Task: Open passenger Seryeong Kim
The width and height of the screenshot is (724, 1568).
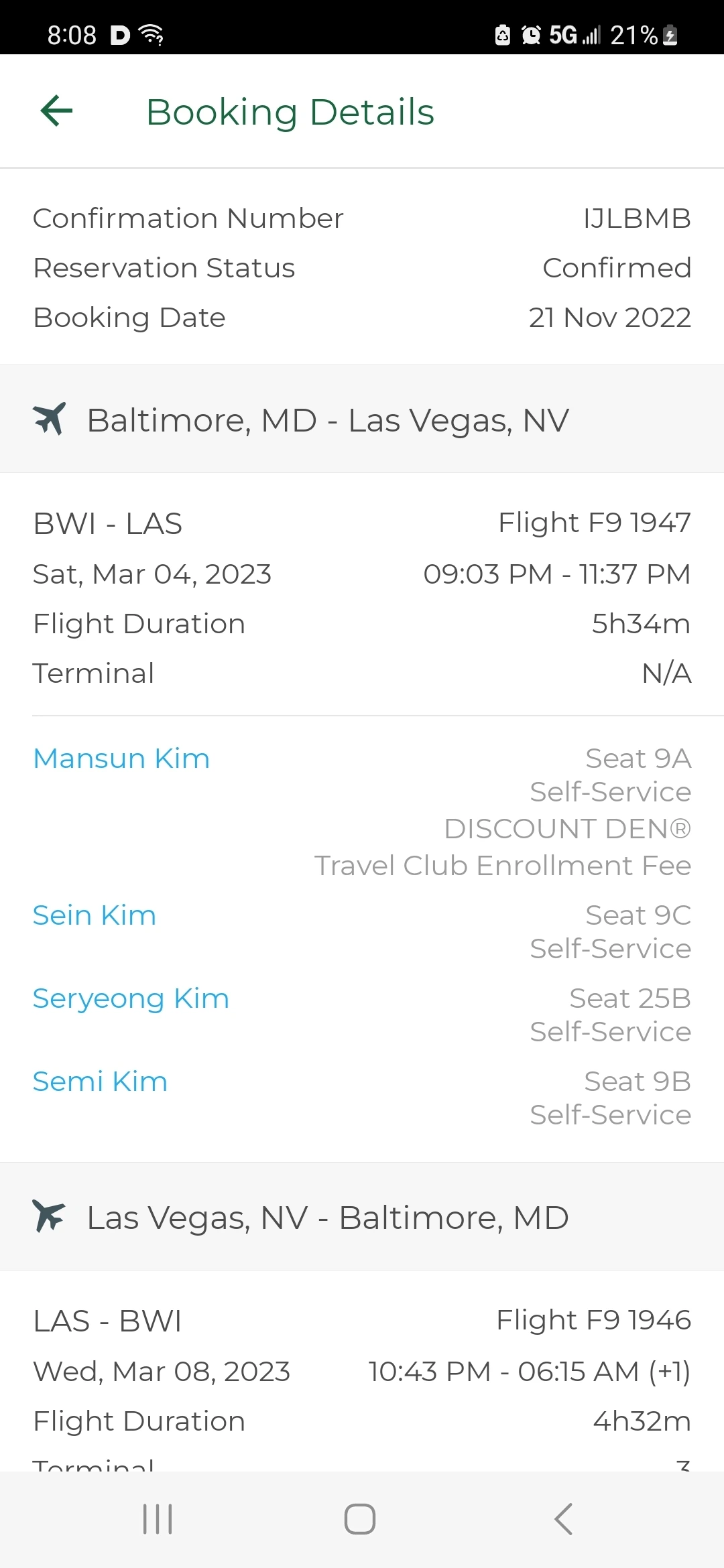Action: pyautogui.click(x=131, y=998)
